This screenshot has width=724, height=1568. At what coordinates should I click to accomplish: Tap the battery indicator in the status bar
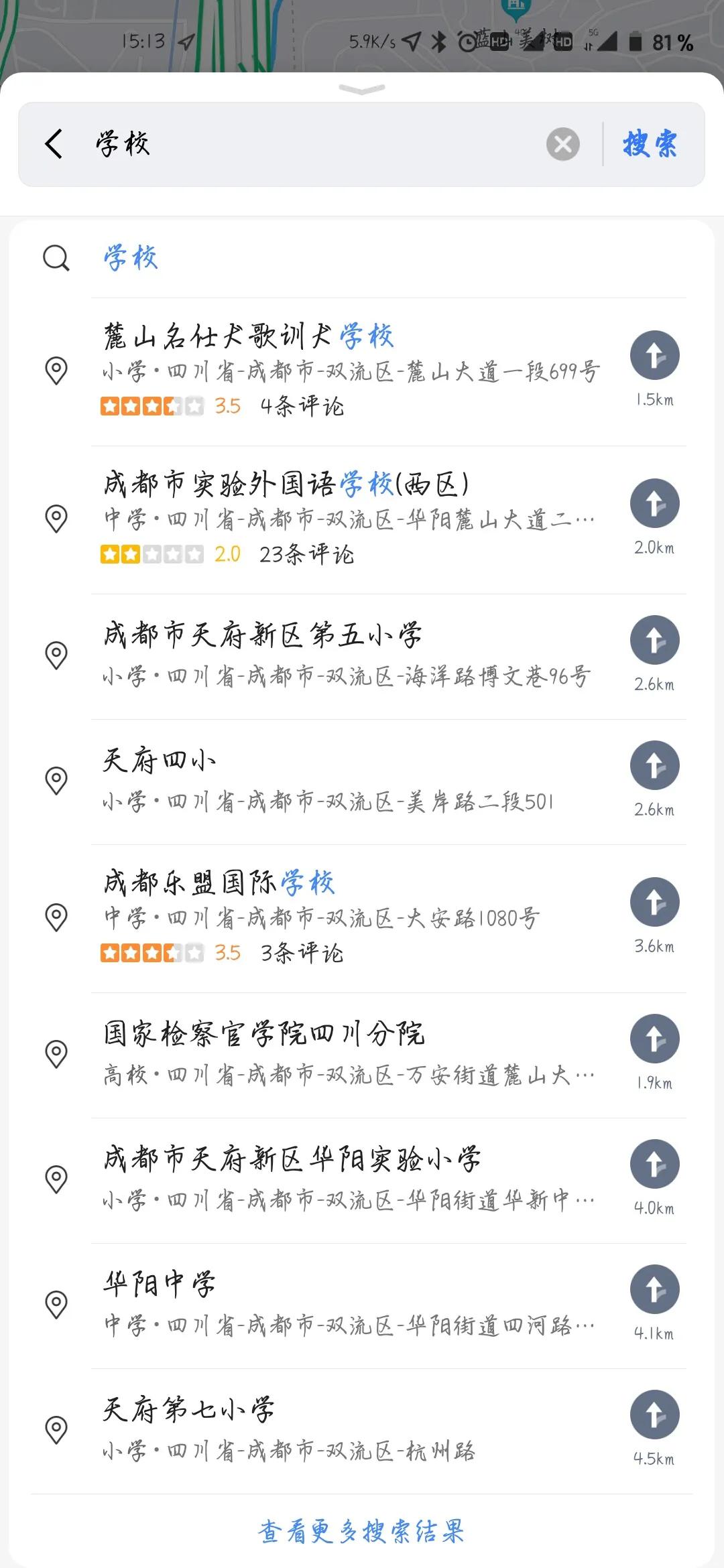(635, 42)
